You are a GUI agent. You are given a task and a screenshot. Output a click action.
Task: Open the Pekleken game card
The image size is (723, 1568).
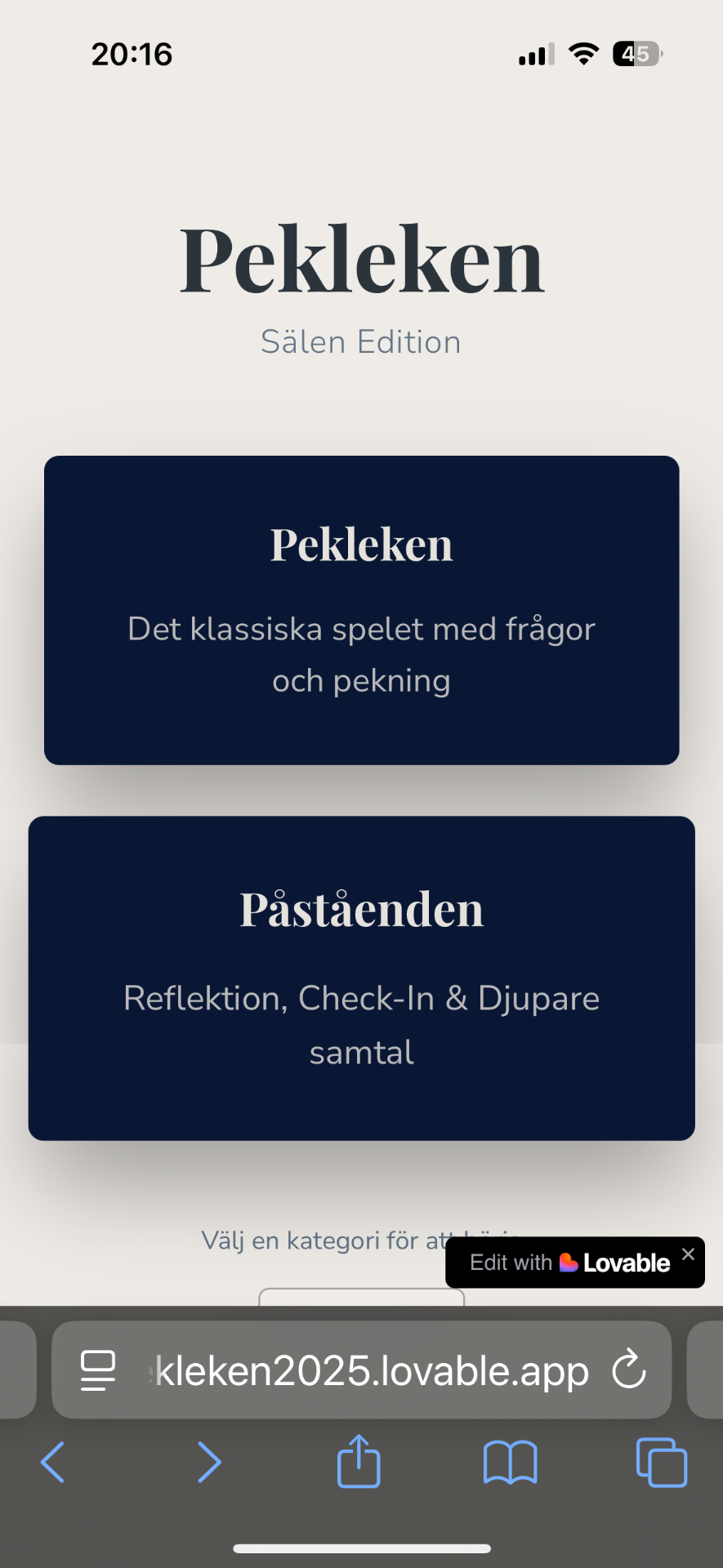tap(361, 610)
